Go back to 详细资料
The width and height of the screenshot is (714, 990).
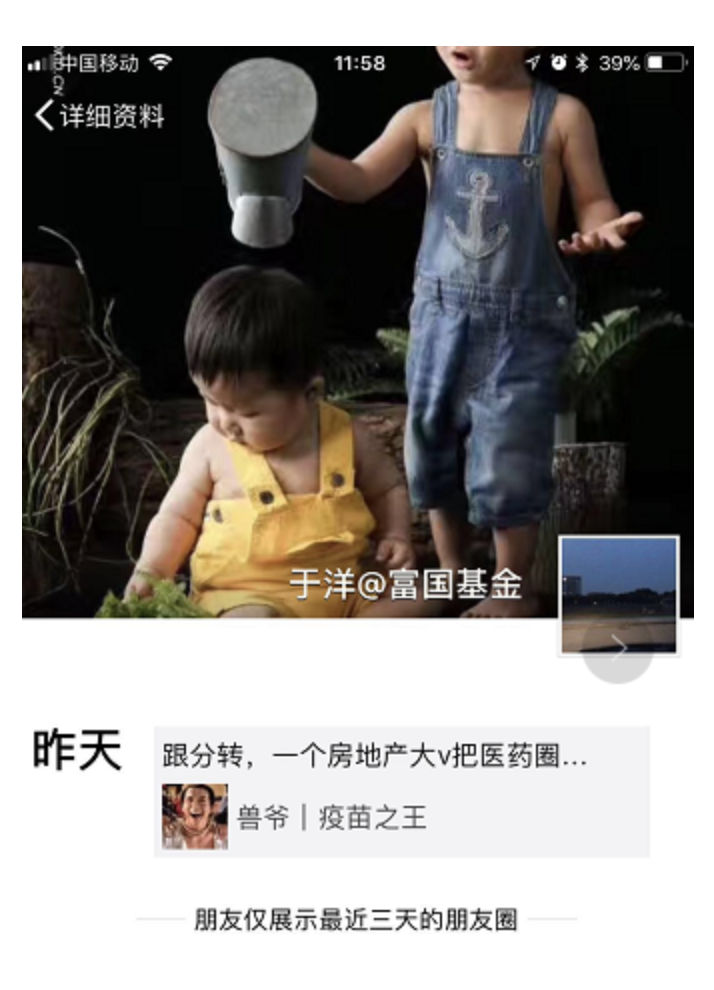(97, 116)
